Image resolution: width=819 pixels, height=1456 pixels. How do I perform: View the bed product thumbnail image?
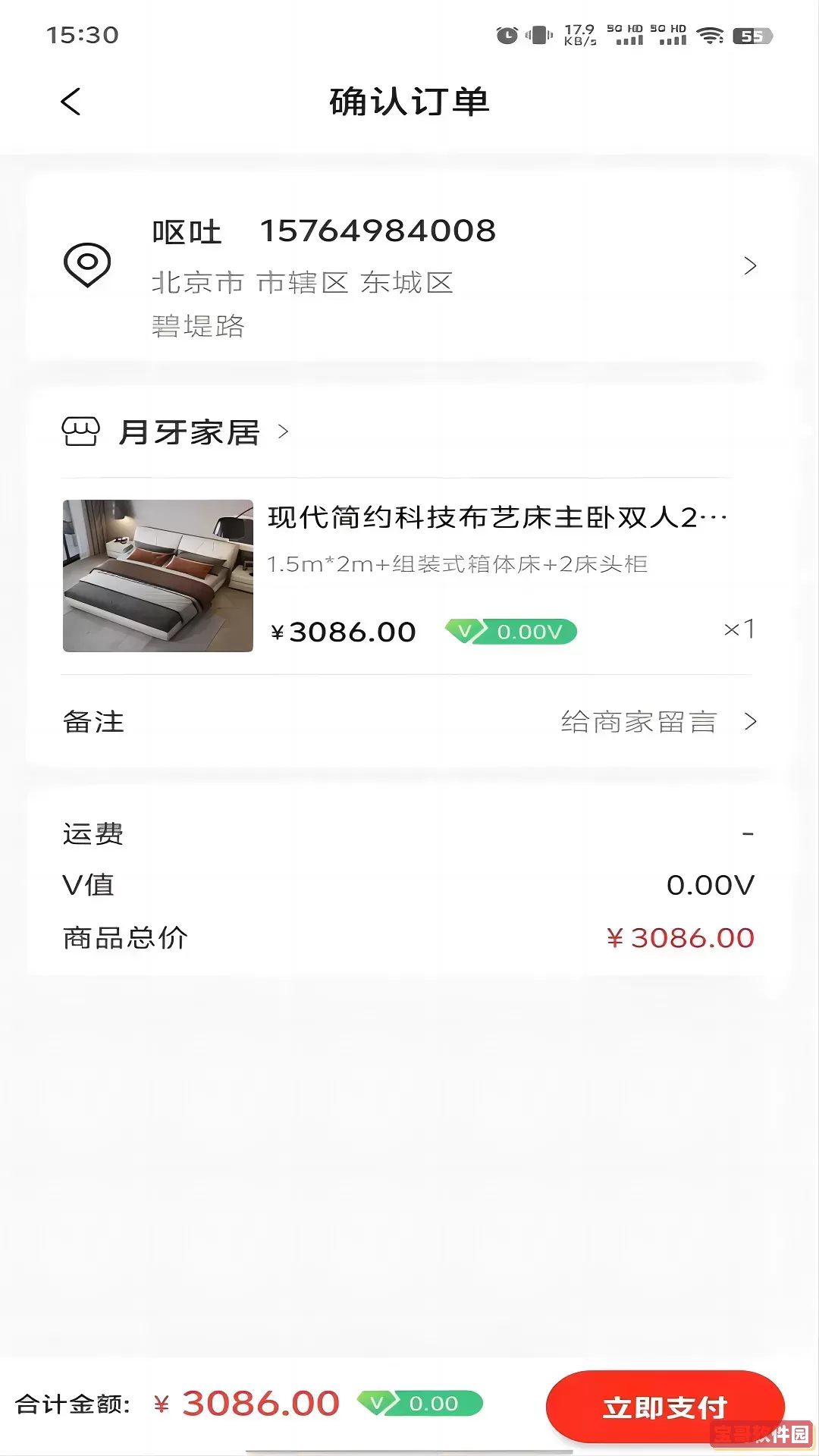(158, 576)
